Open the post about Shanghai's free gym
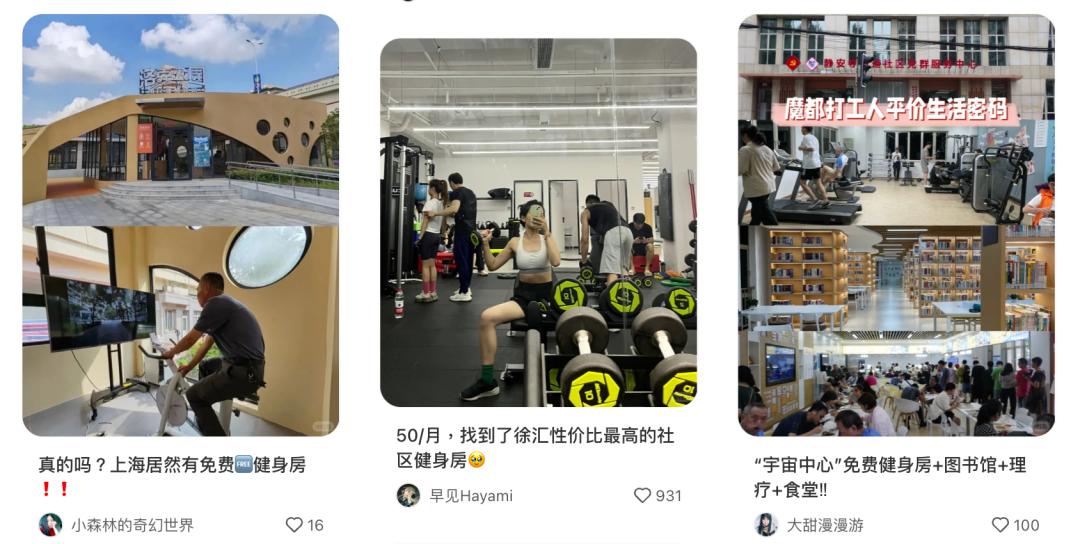1080x544 pixels. pyautogui.click(x=180, y=225)
